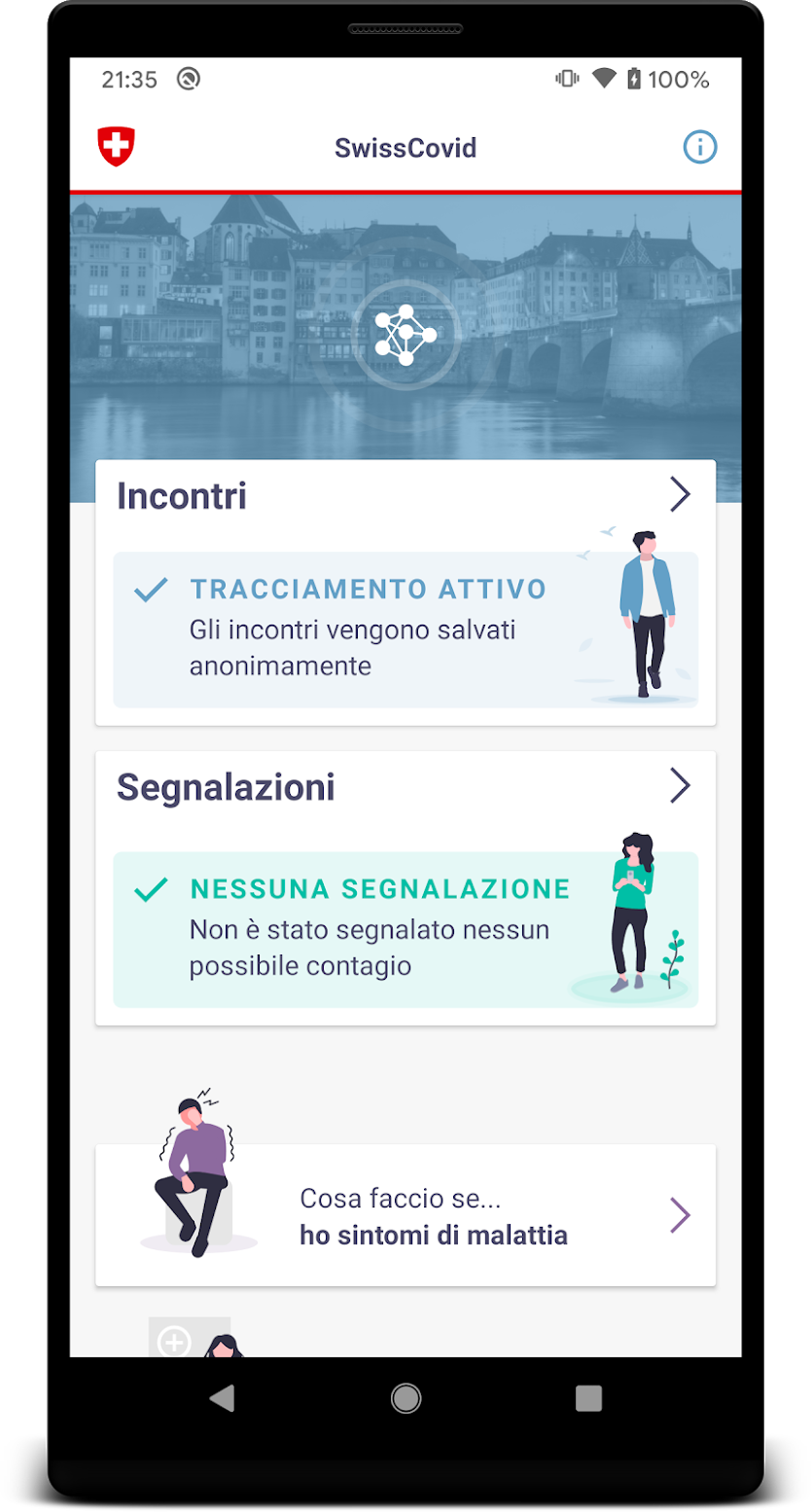Go back with the system back button
The image size is (811, 1512).
[222, 1398]
